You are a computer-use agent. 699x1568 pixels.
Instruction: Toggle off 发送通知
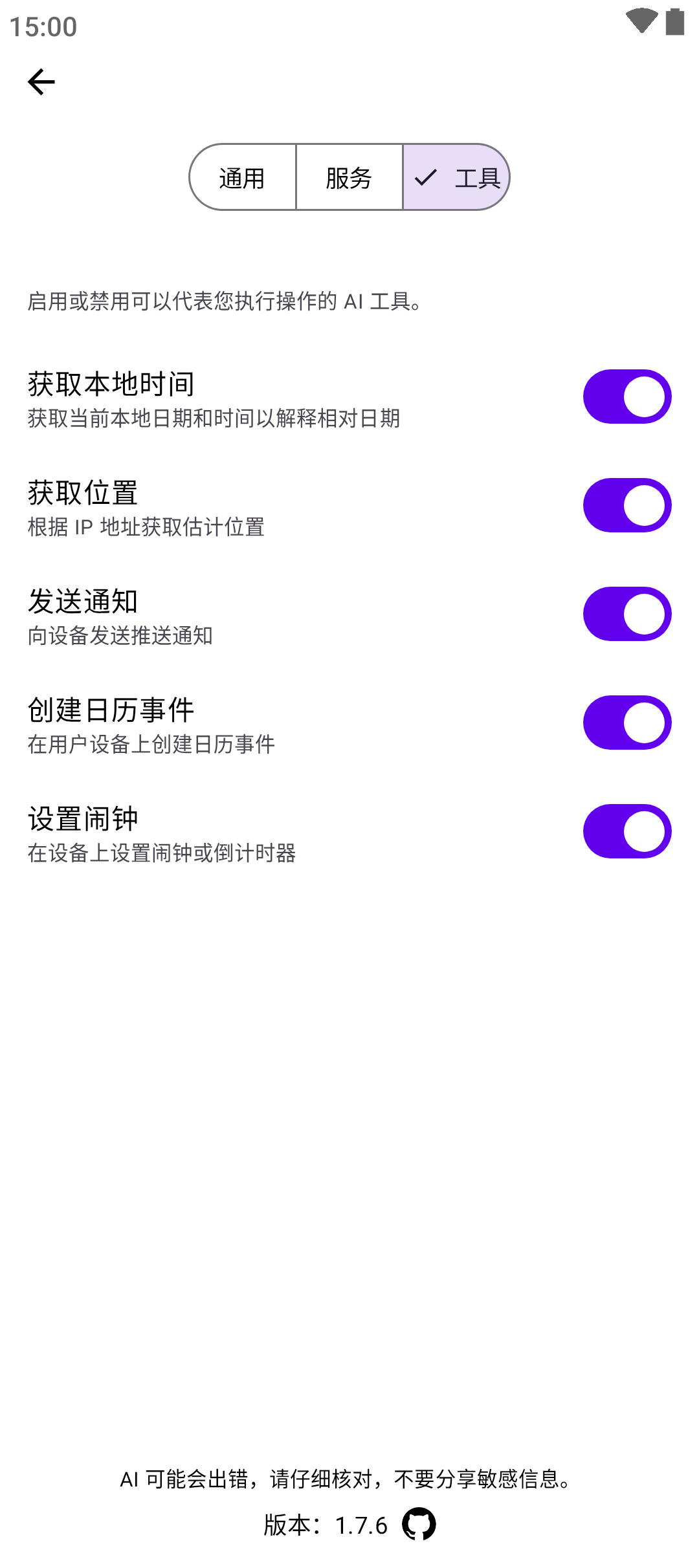[627, 614]
